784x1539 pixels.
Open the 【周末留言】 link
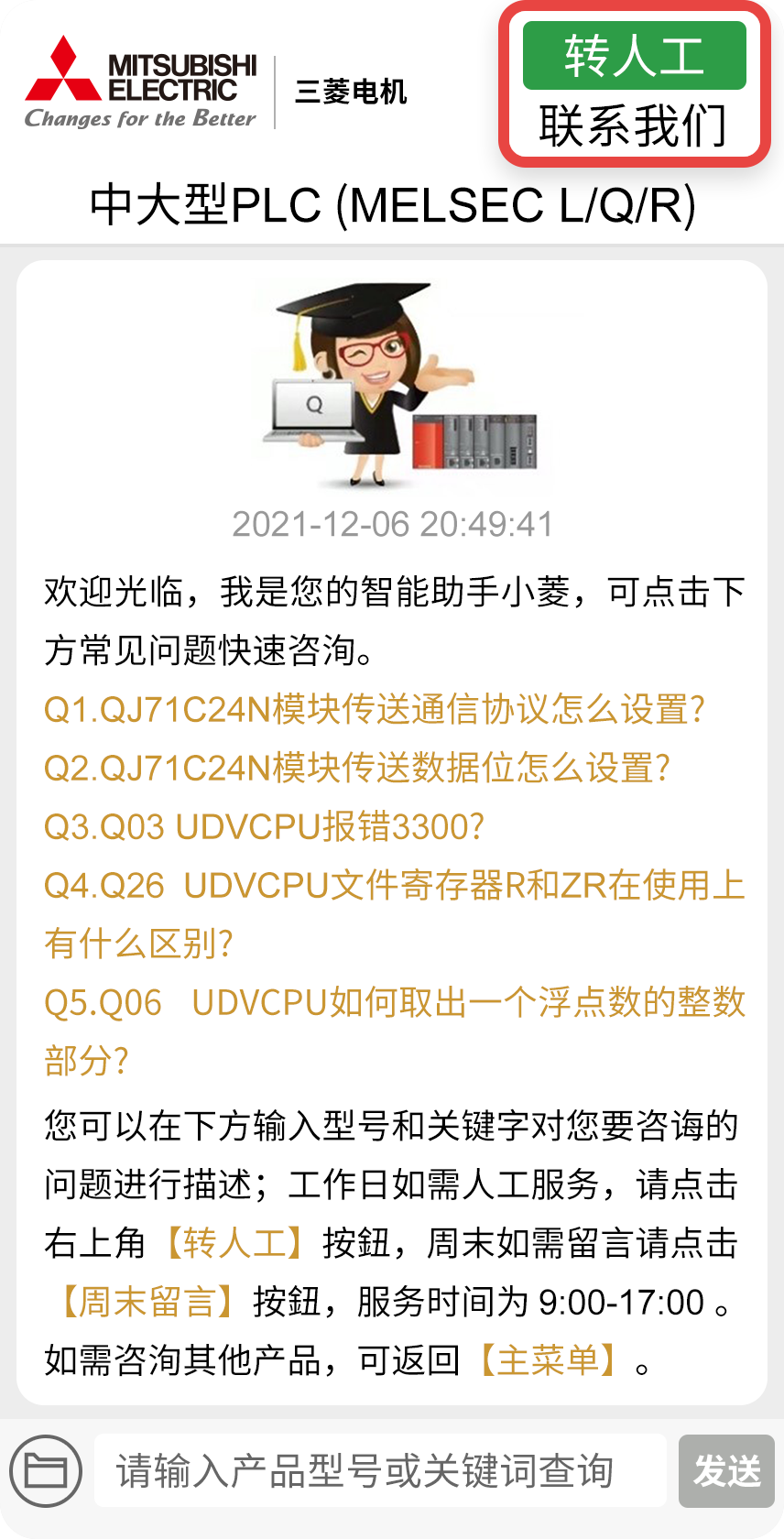point(148,1302)
